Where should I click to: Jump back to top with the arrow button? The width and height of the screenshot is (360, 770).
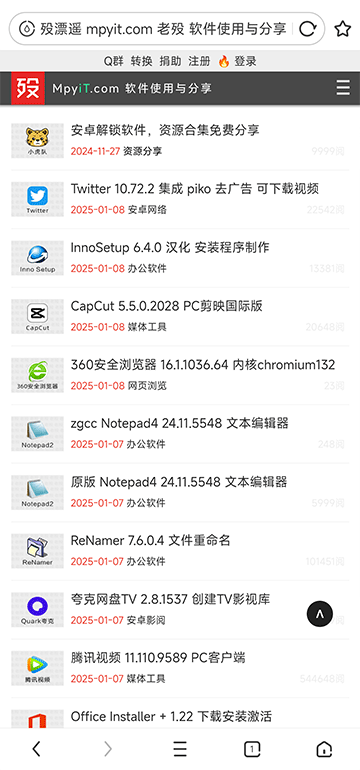(320, 614)
